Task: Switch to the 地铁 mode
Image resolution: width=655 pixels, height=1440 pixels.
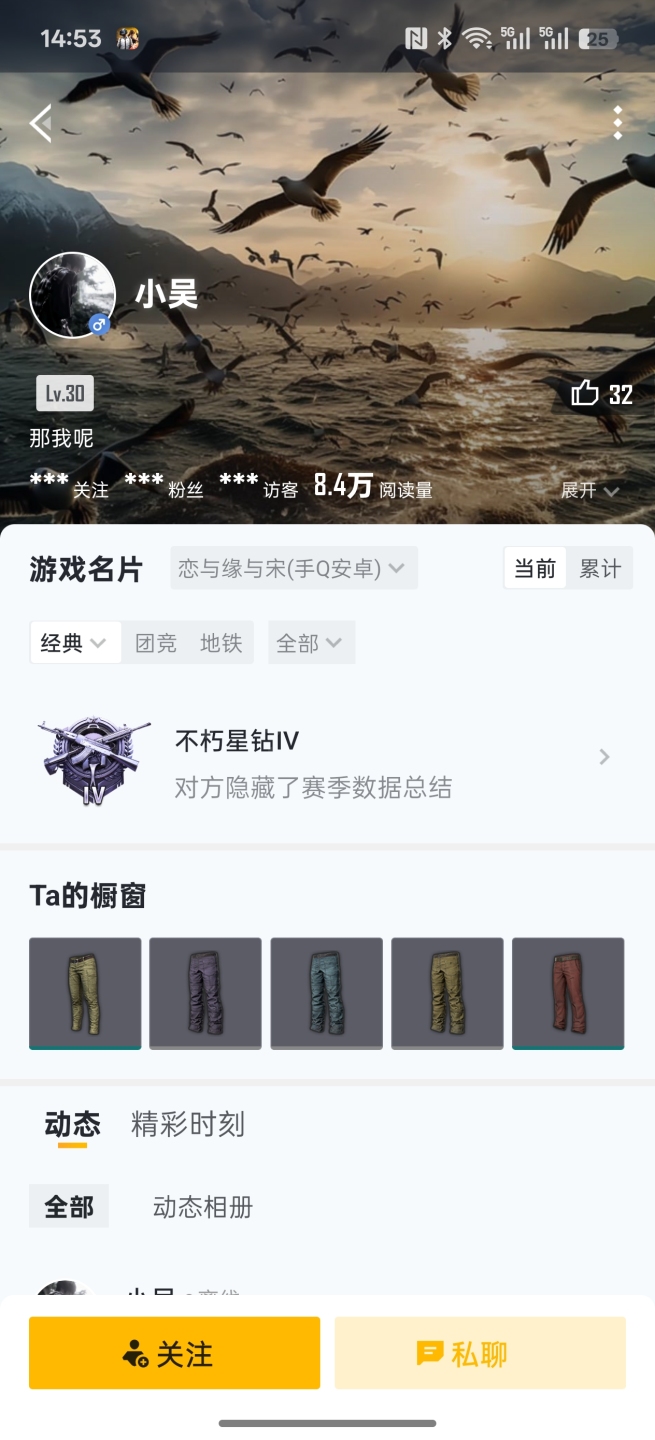Action: click(221, 643)
